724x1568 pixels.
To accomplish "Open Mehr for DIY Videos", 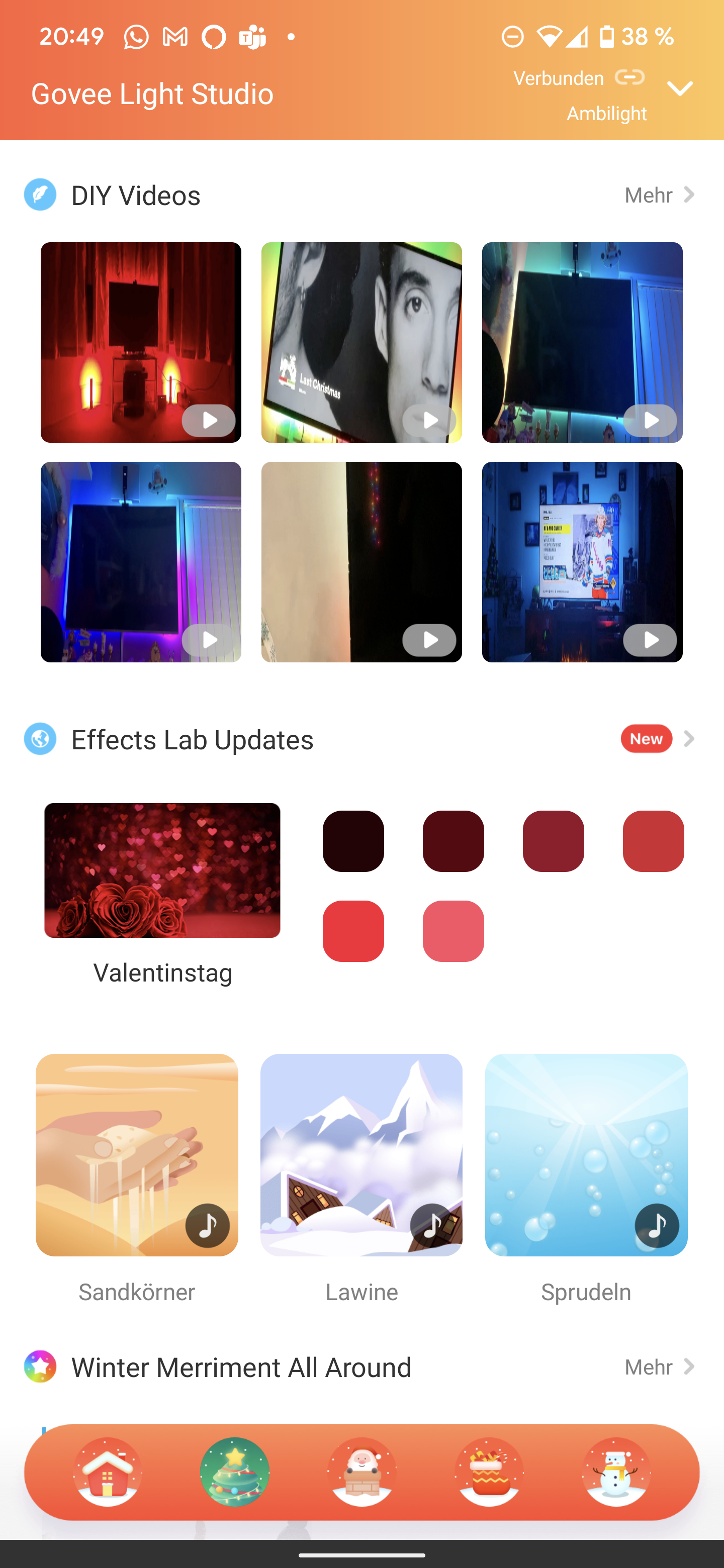I will tap(659, 195).
